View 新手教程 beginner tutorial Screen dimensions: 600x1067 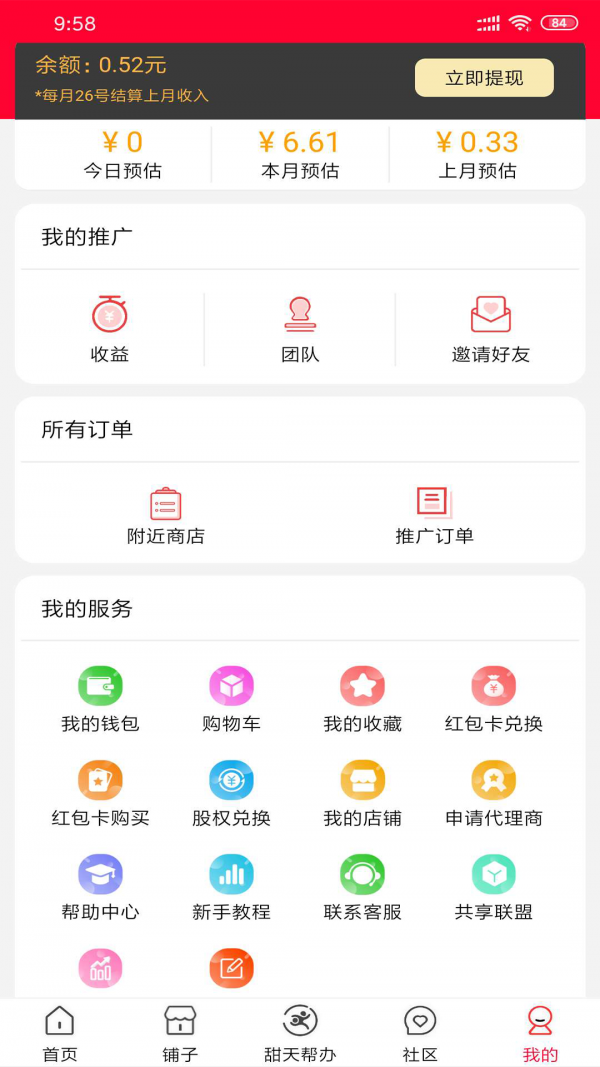(x=231, y=887)
